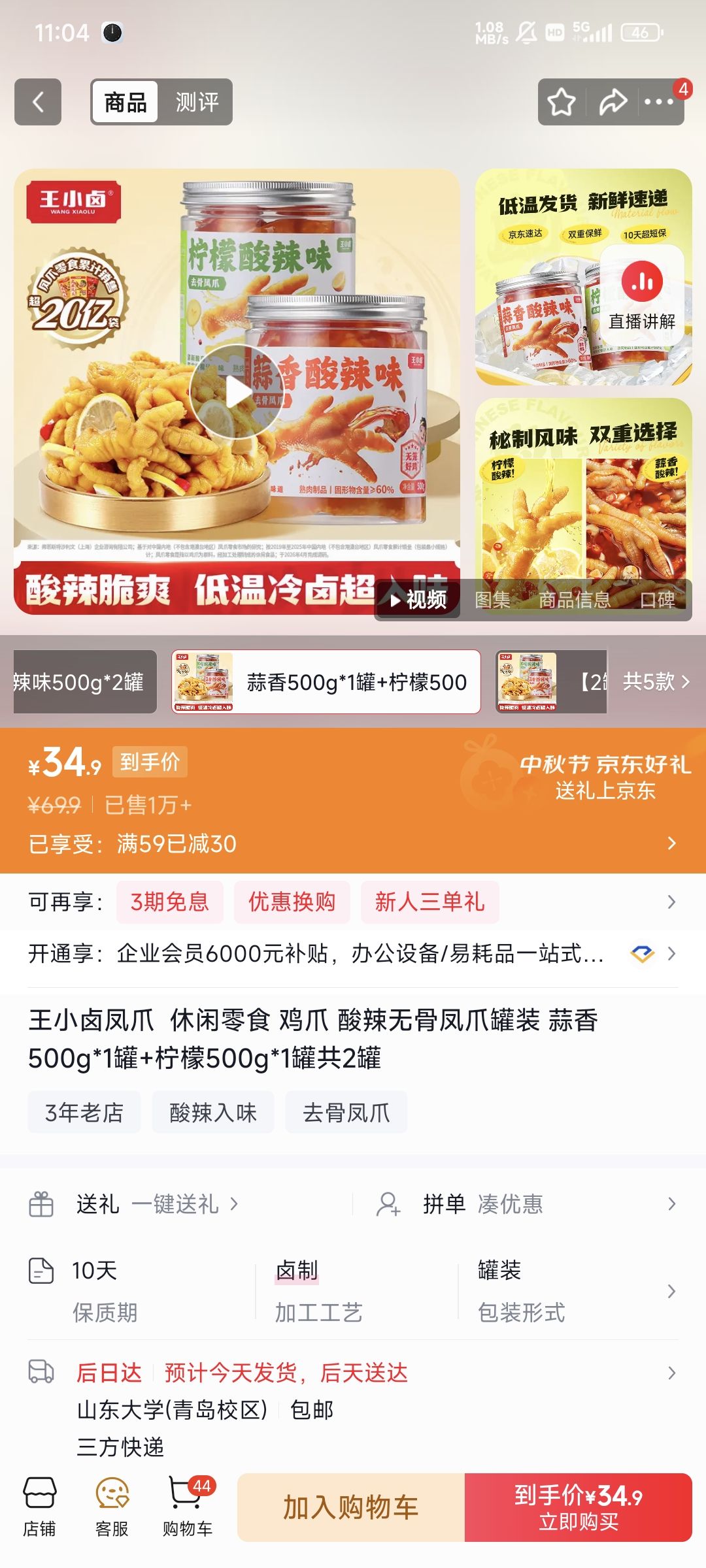This screenshot has width=706, height=1568.
Task: Switch to the 图集 gallery section
Action: point(492,599)
